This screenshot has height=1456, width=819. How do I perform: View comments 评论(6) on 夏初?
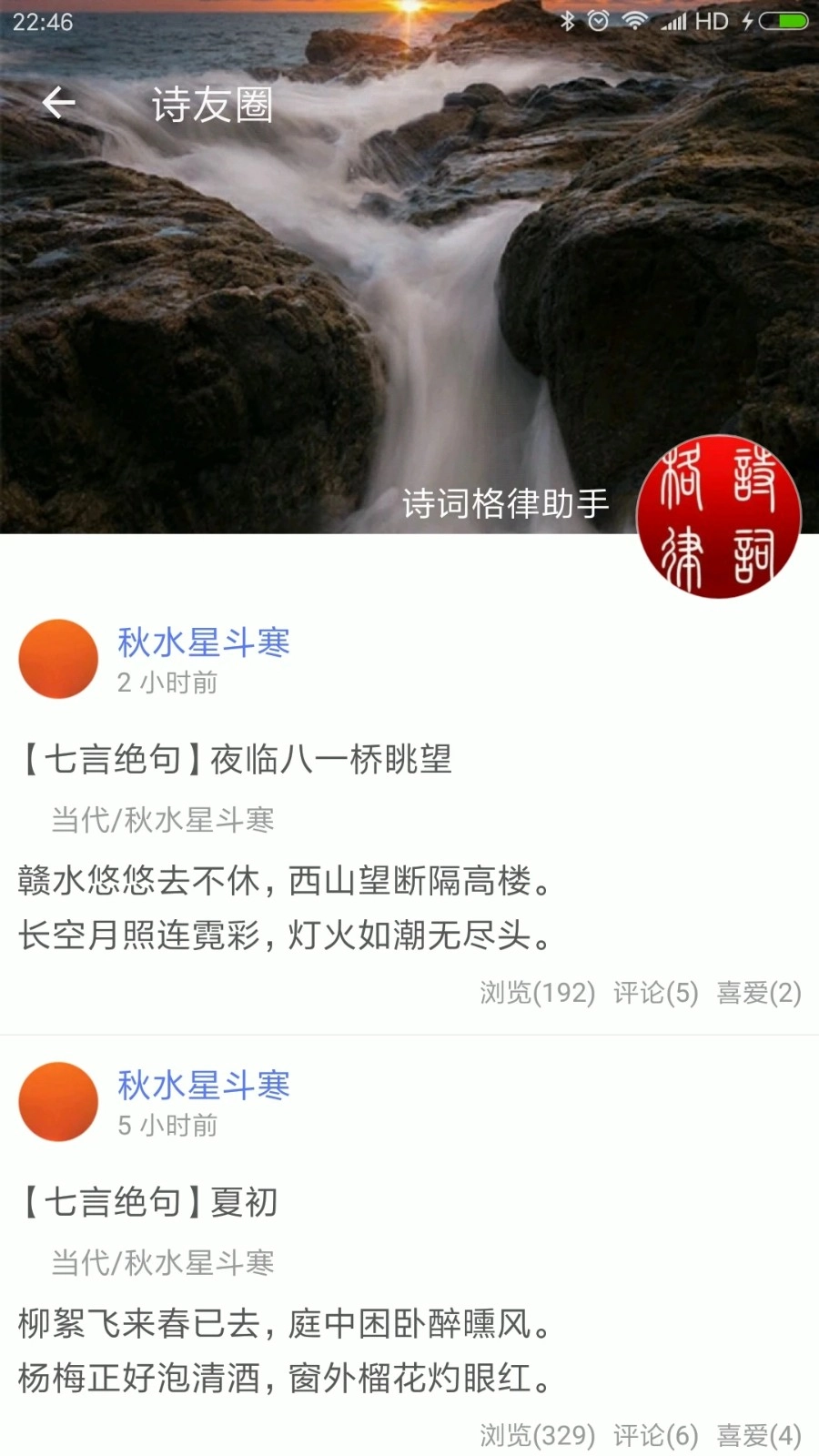tap(655, 1435)
